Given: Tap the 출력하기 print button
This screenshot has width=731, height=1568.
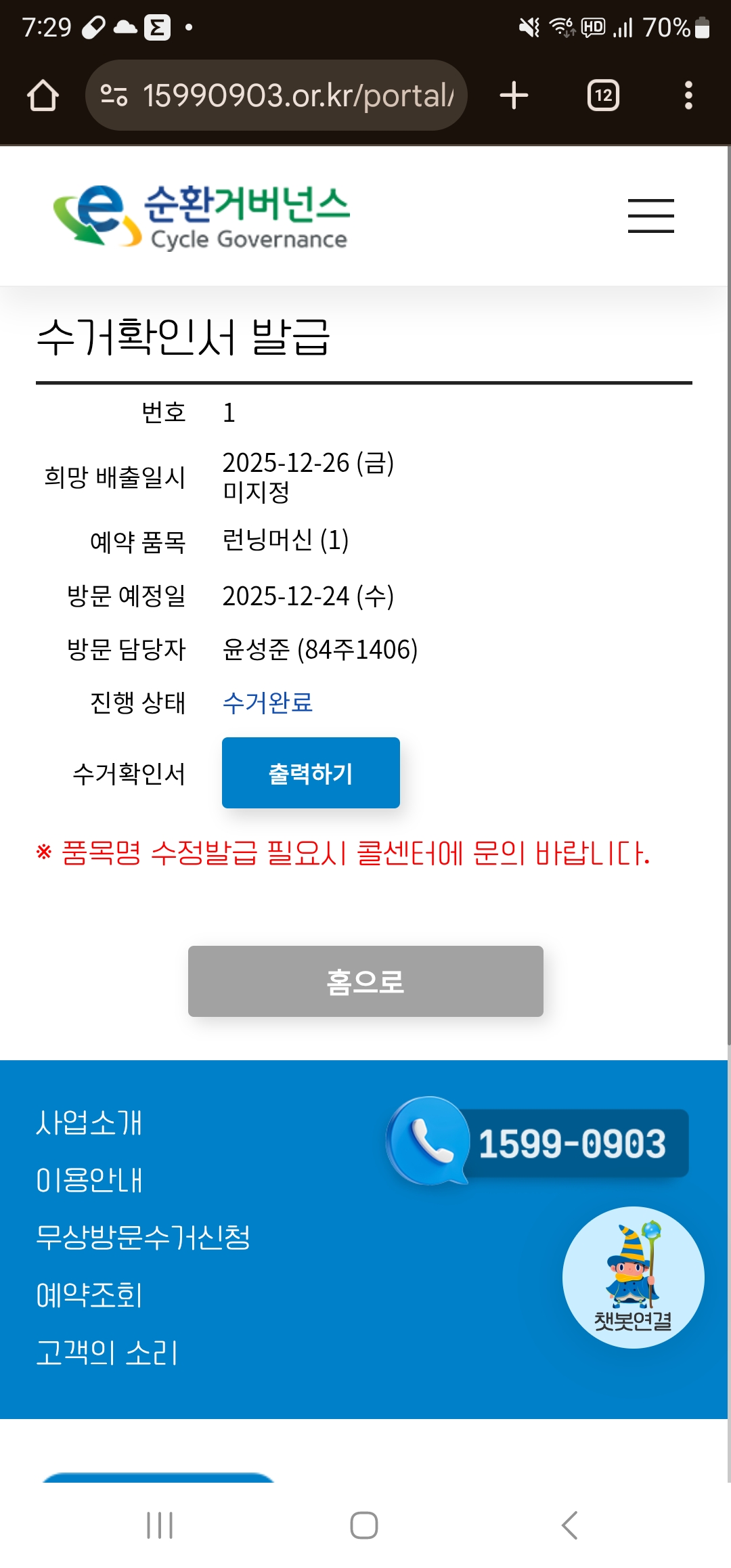Looking at the screenshot, I should point(311,773).
